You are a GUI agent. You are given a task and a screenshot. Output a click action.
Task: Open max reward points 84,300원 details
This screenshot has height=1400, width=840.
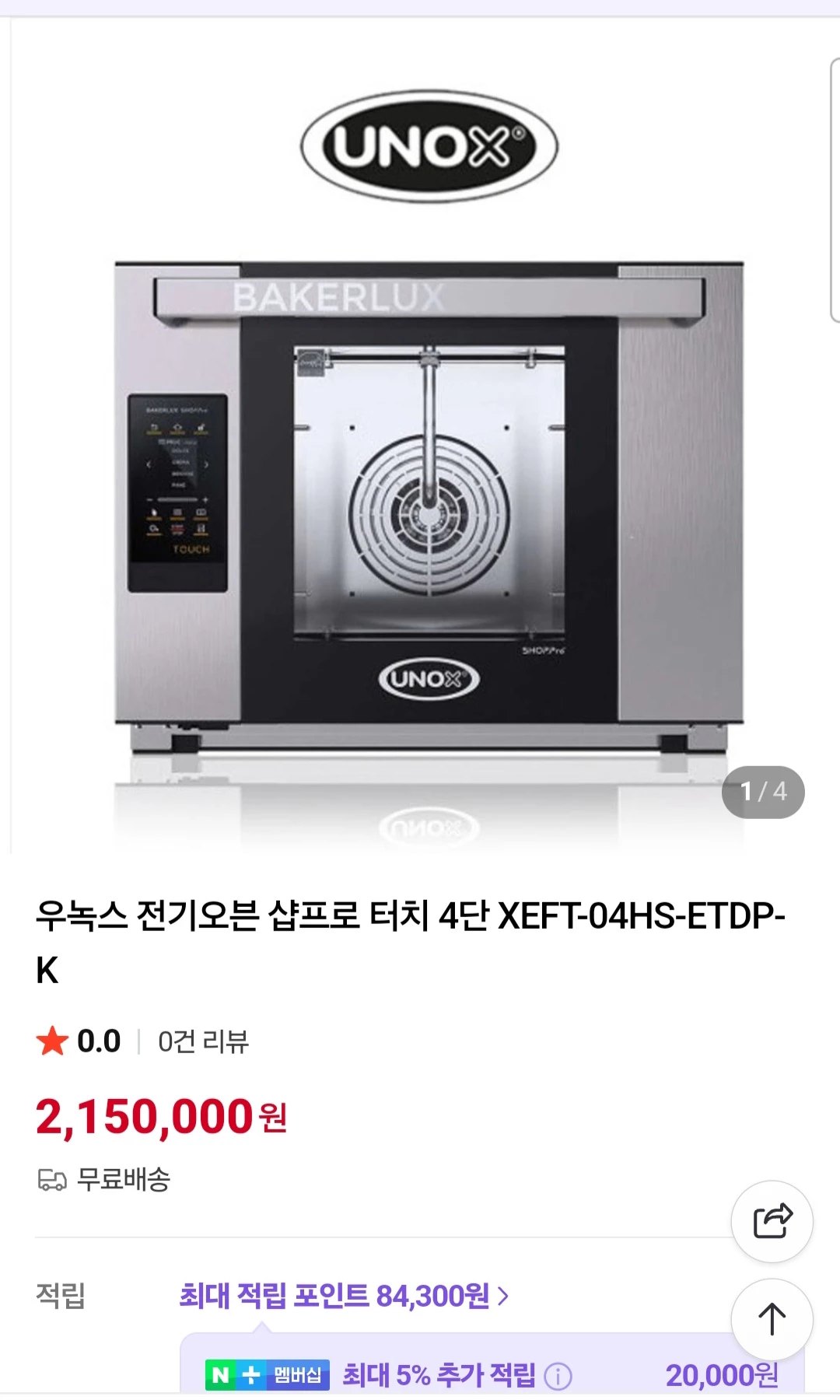click(344, 1296)
